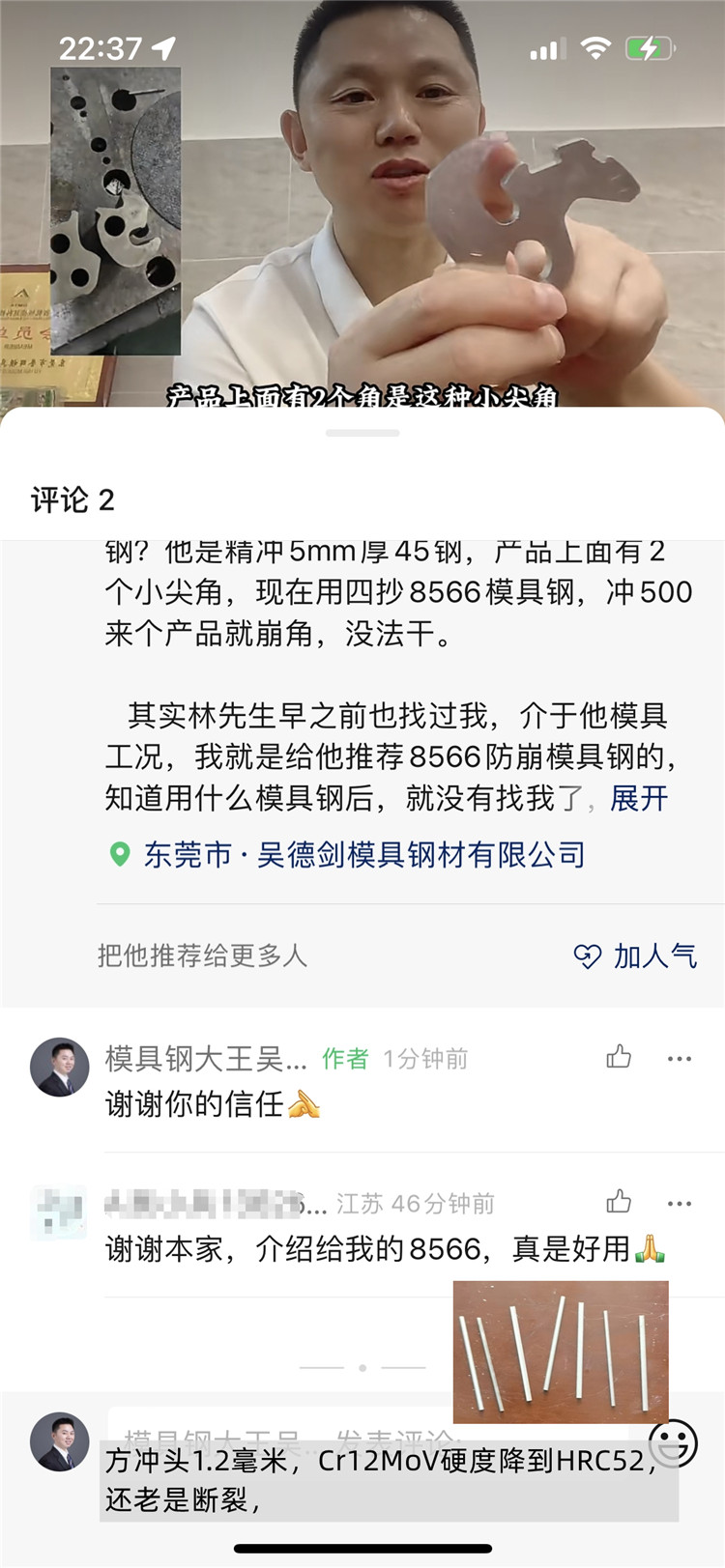Image resolution: width=725 pixels, height=1568 pixels.
Task: Open the author name 模具钢大王吴...
Action: pos(206,1059)
